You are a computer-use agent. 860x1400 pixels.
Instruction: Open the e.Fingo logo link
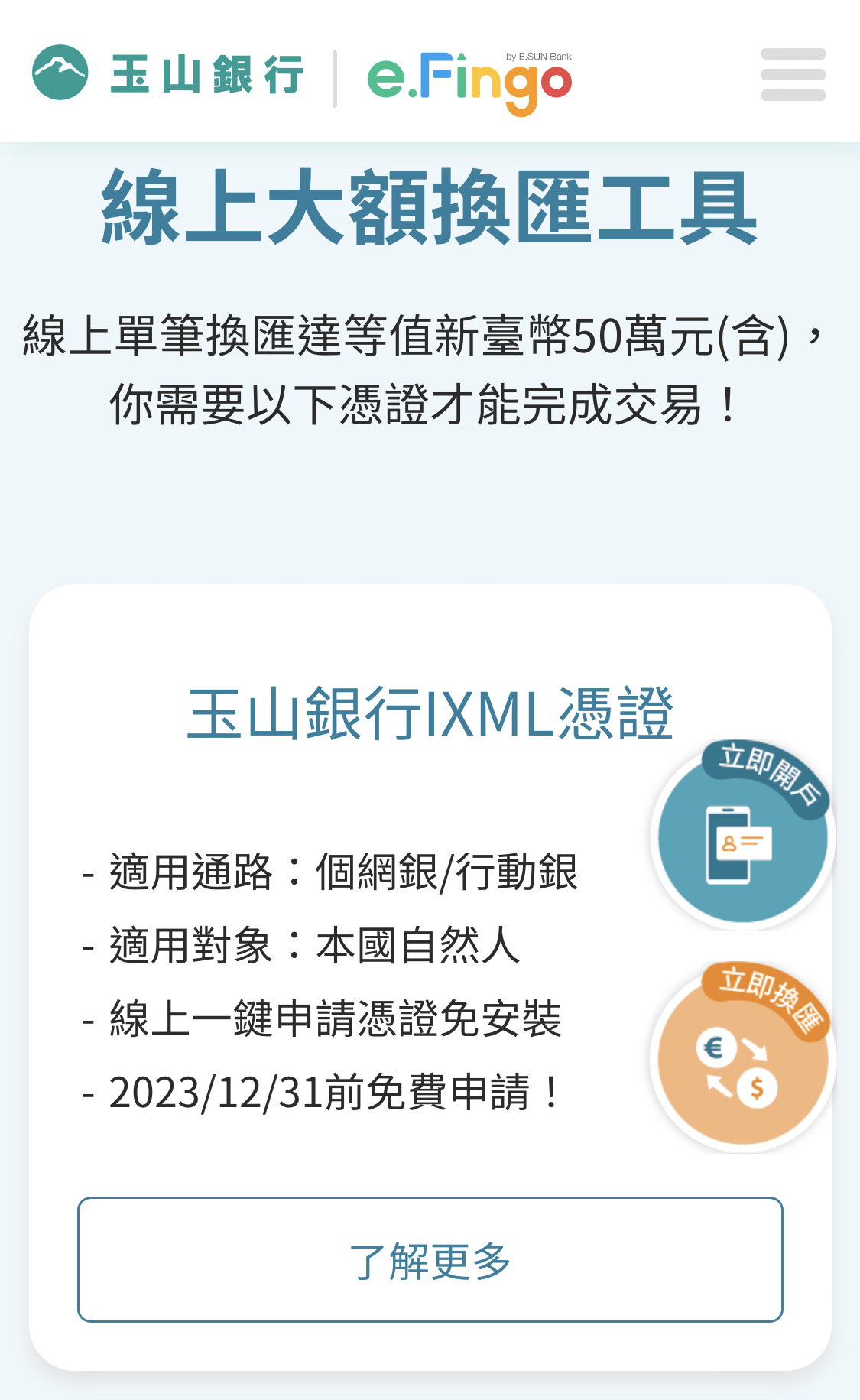(470, 83)
